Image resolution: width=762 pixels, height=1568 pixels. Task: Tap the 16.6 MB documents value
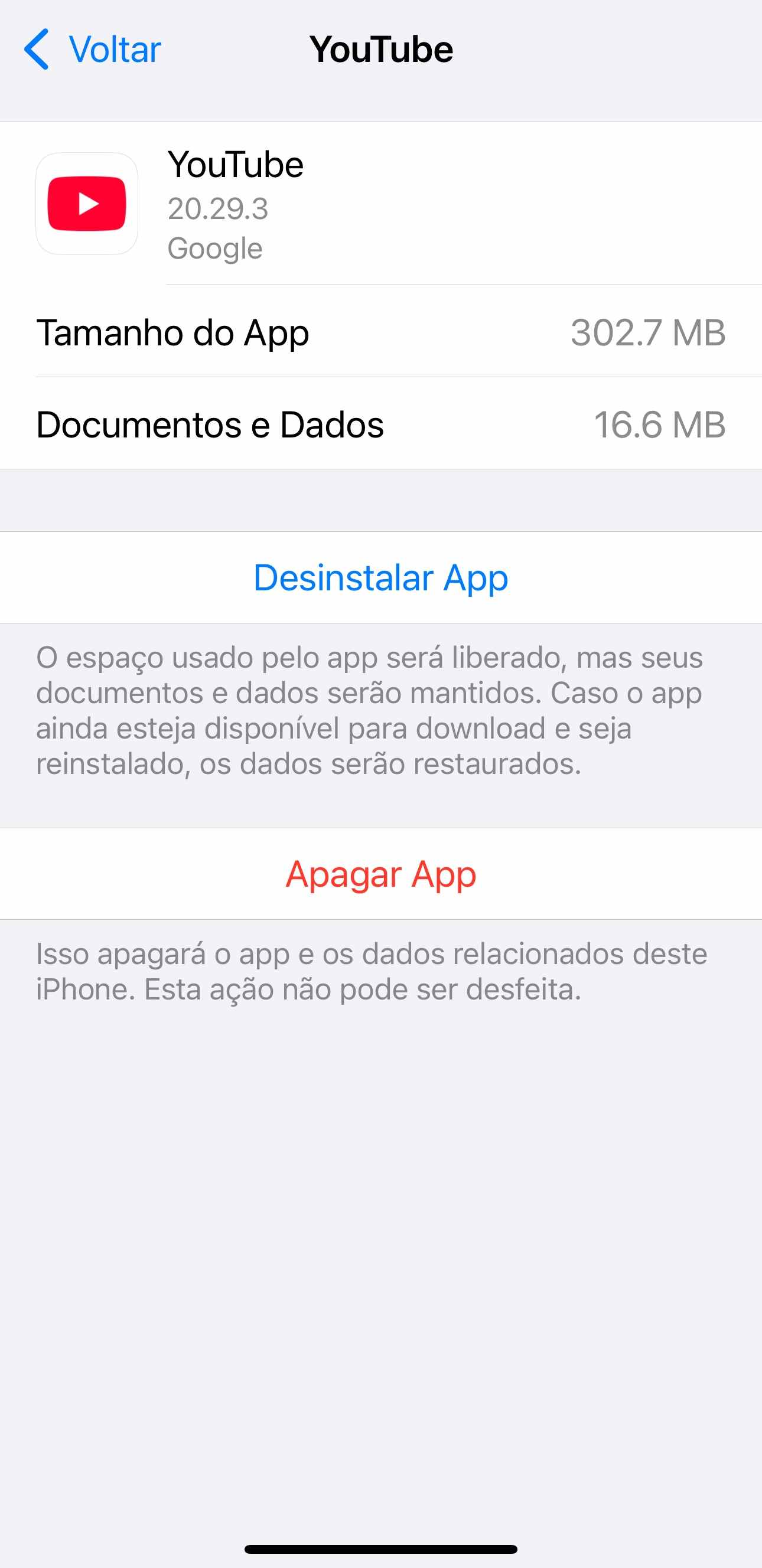(660, 426)
